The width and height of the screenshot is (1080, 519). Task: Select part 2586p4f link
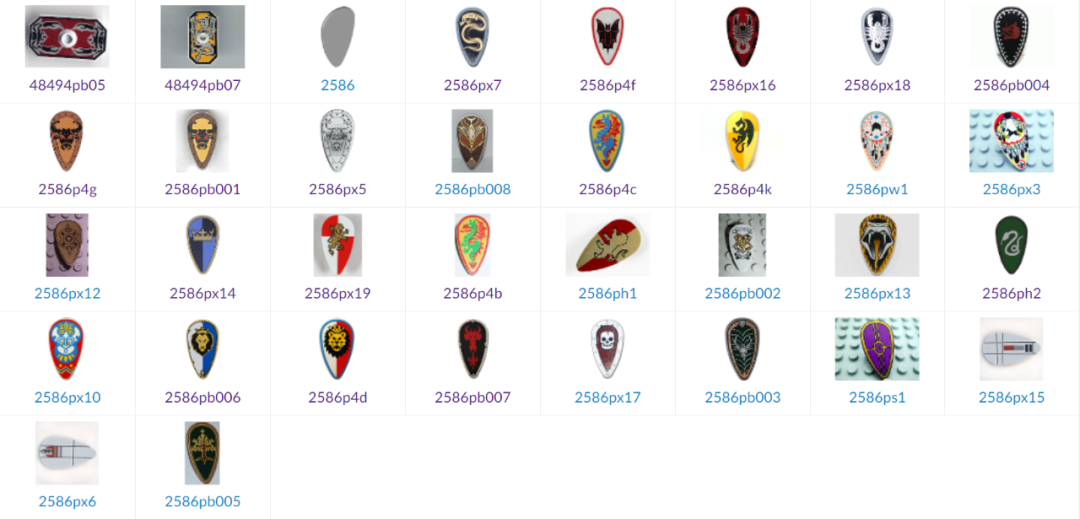point(607,85)
